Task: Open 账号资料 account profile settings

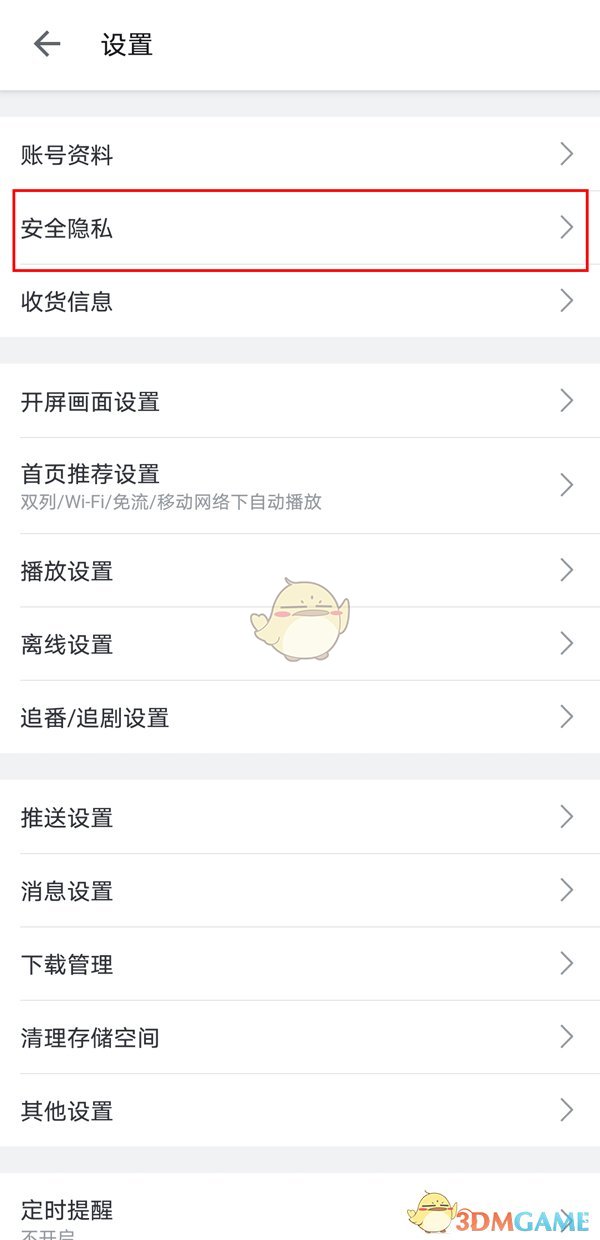Action: (x=300, y=155)
